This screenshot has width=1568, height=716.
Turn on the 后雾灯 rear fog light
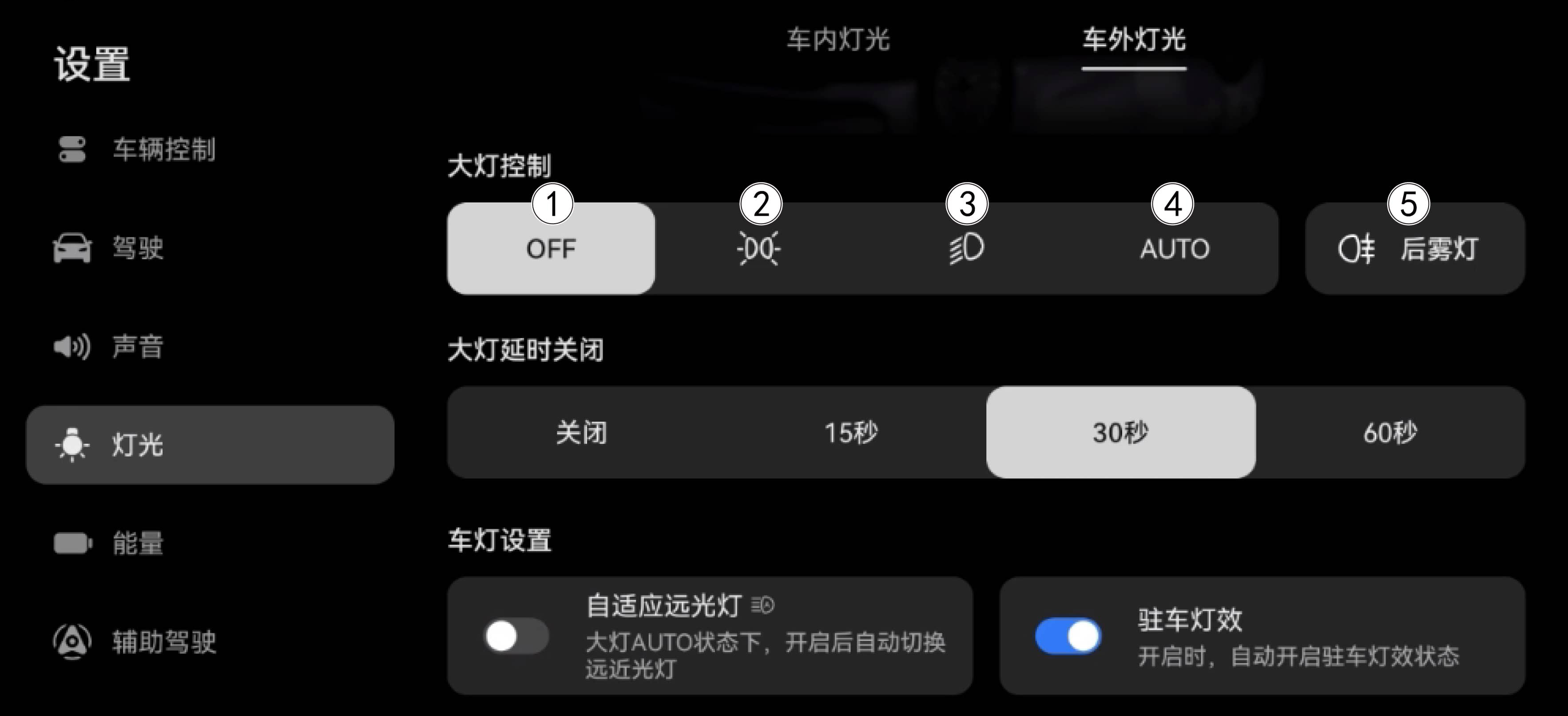click(x=1415, y=249)
